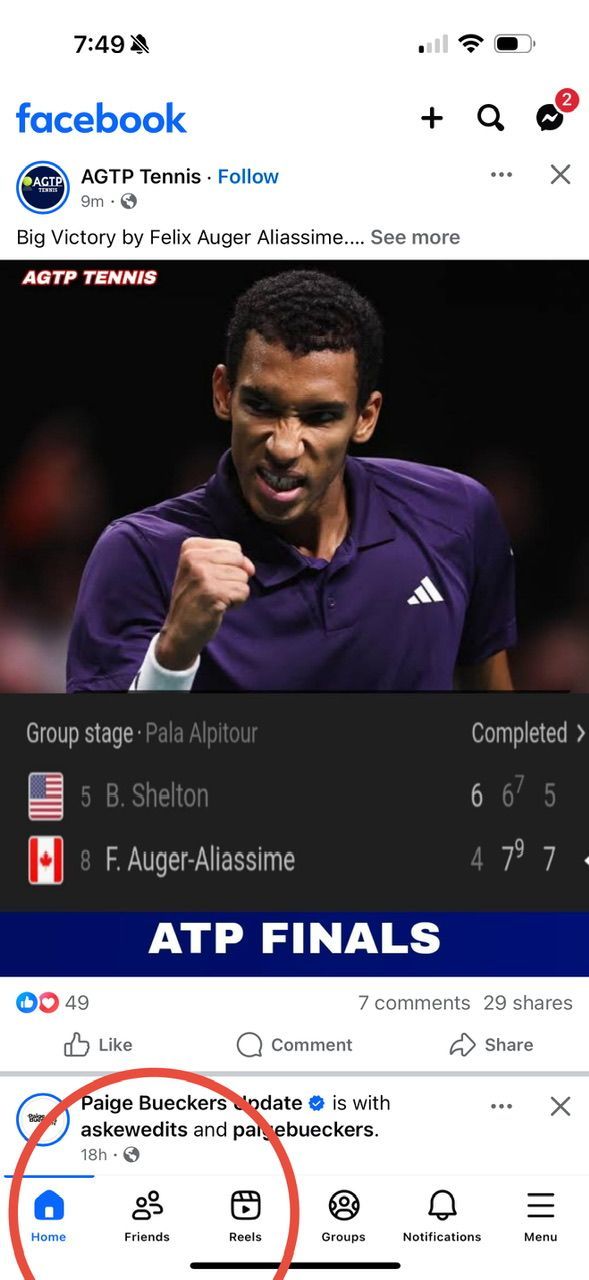Follow AGTP Tennis page
This screenshot has height=1280, width=589.
tap(248, 176)
